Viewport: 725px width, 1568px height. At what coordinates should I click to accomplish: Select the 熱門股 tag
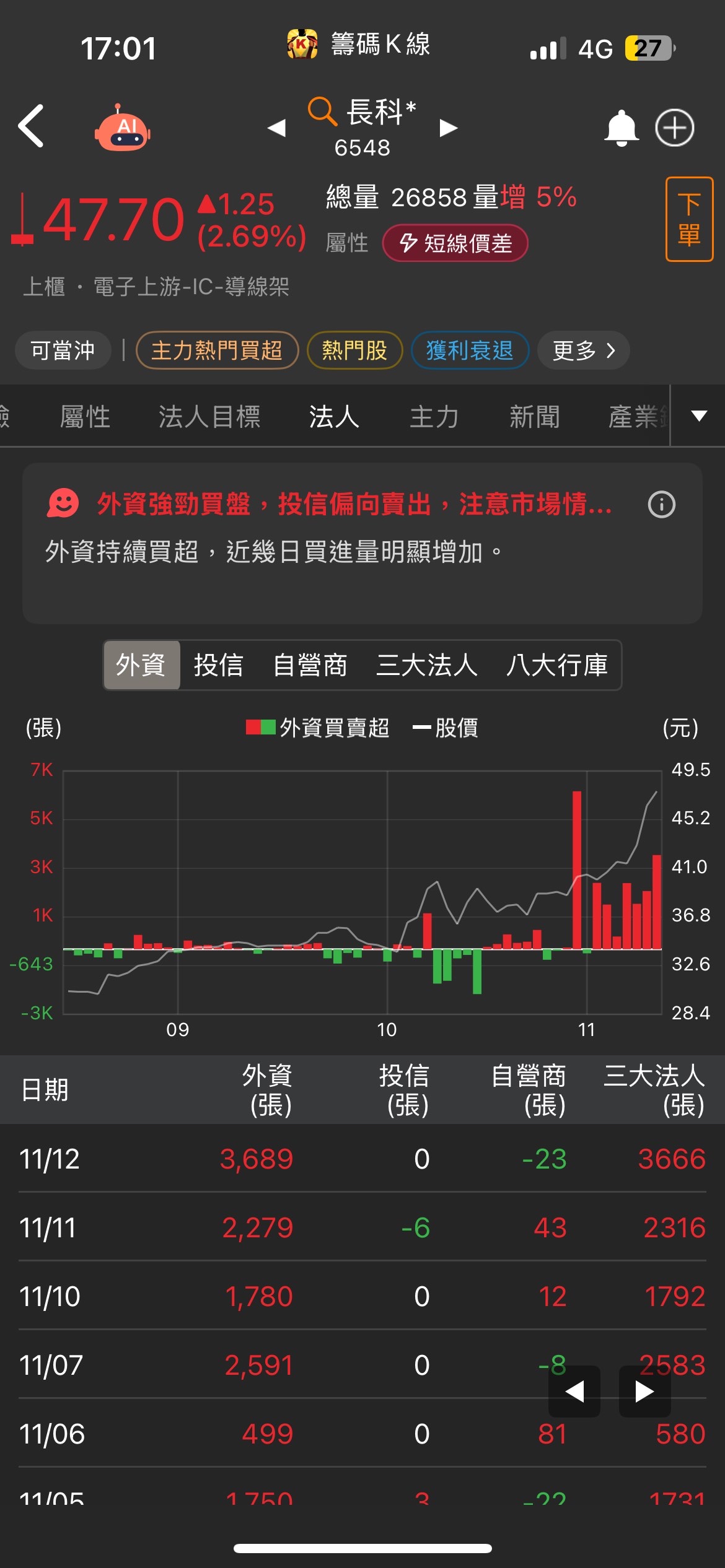(x=354, y=351)
